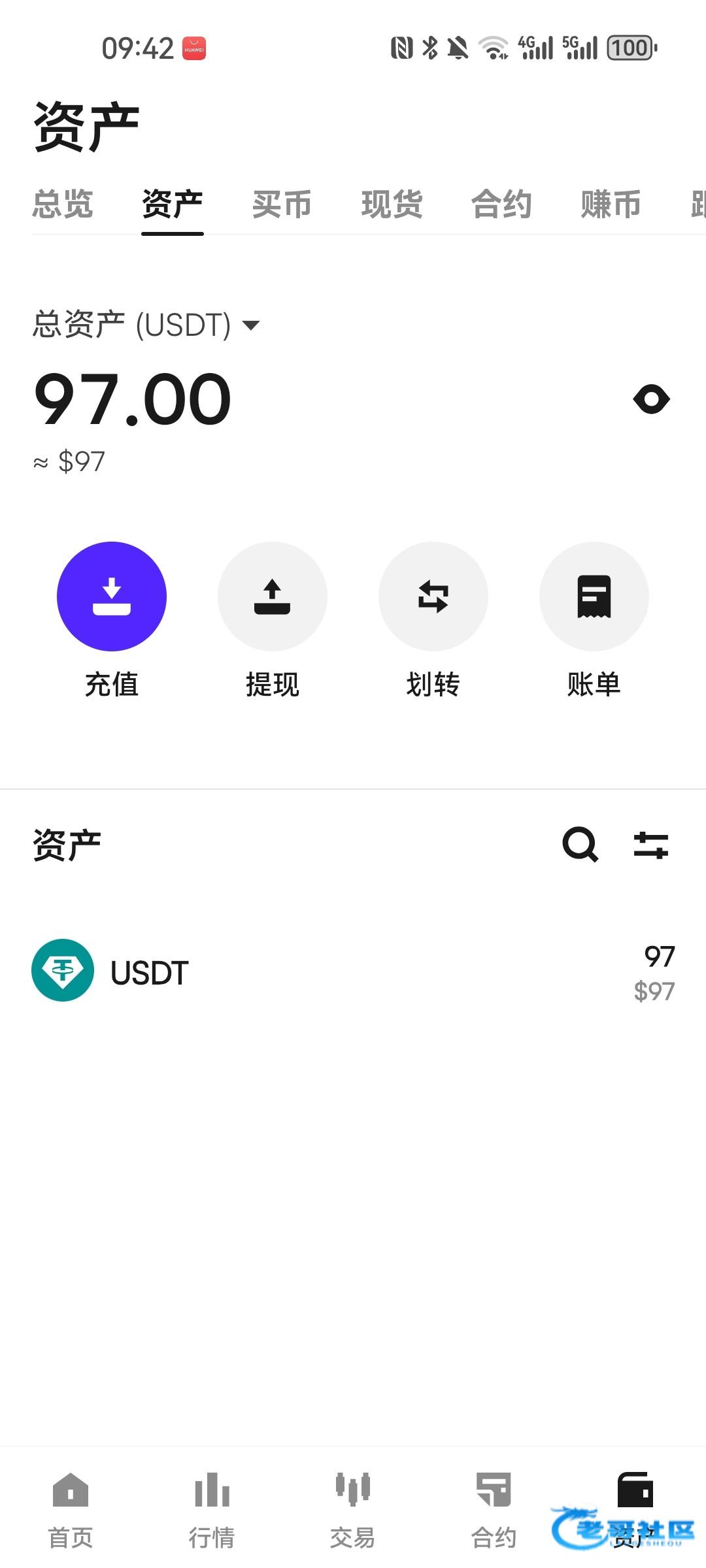Screen dimensions: 706x1568
Task: Tap the 充值 deposit button
Action: [112, 596]
